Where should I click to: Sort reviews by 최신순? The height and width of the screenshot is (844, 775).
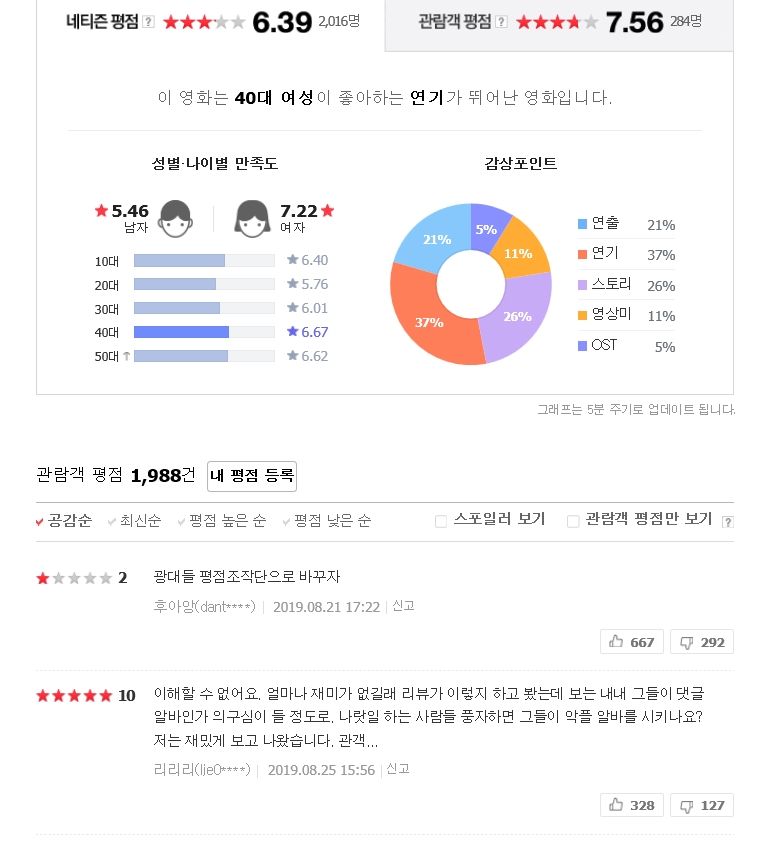pyautogui.click(x=140, y=521)
